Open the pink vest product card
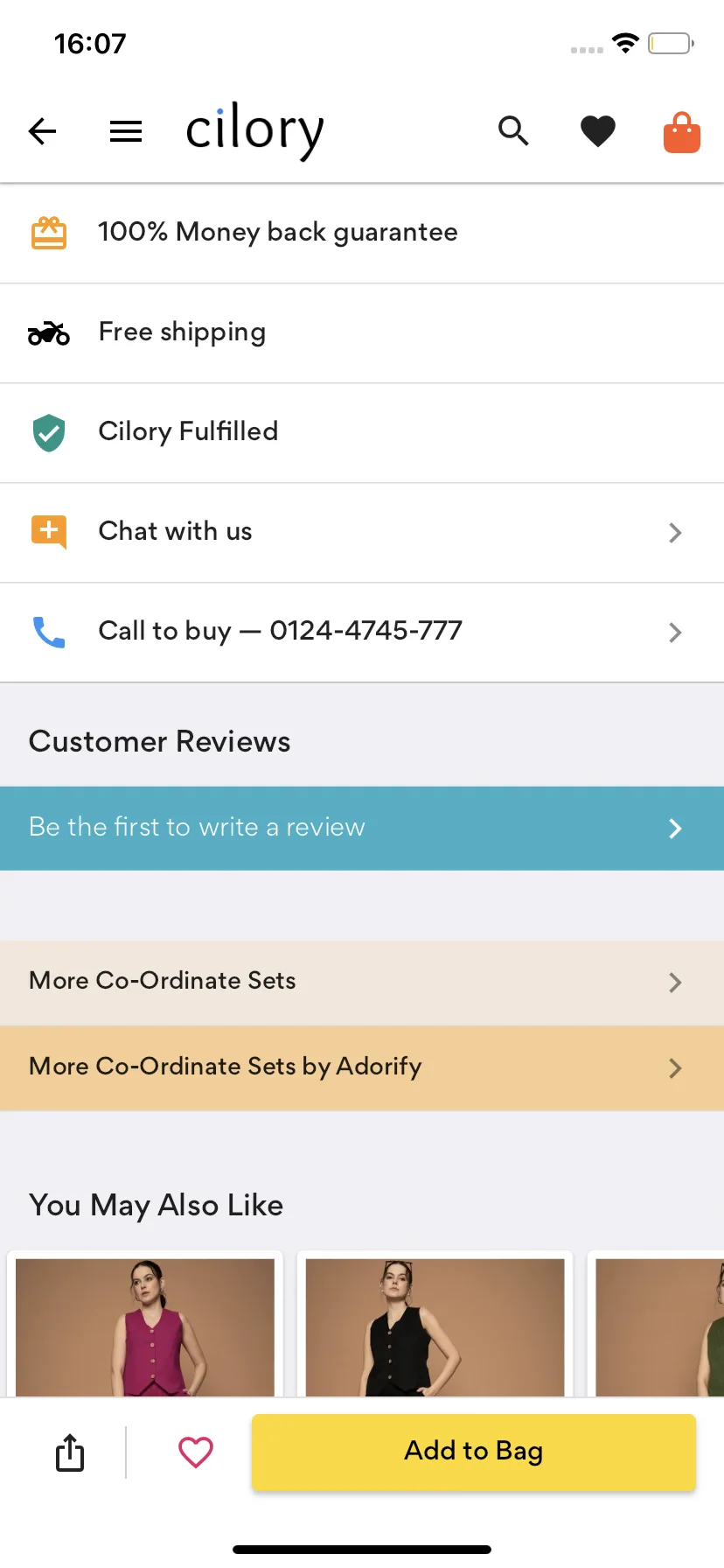 [x=145, y=1326]
